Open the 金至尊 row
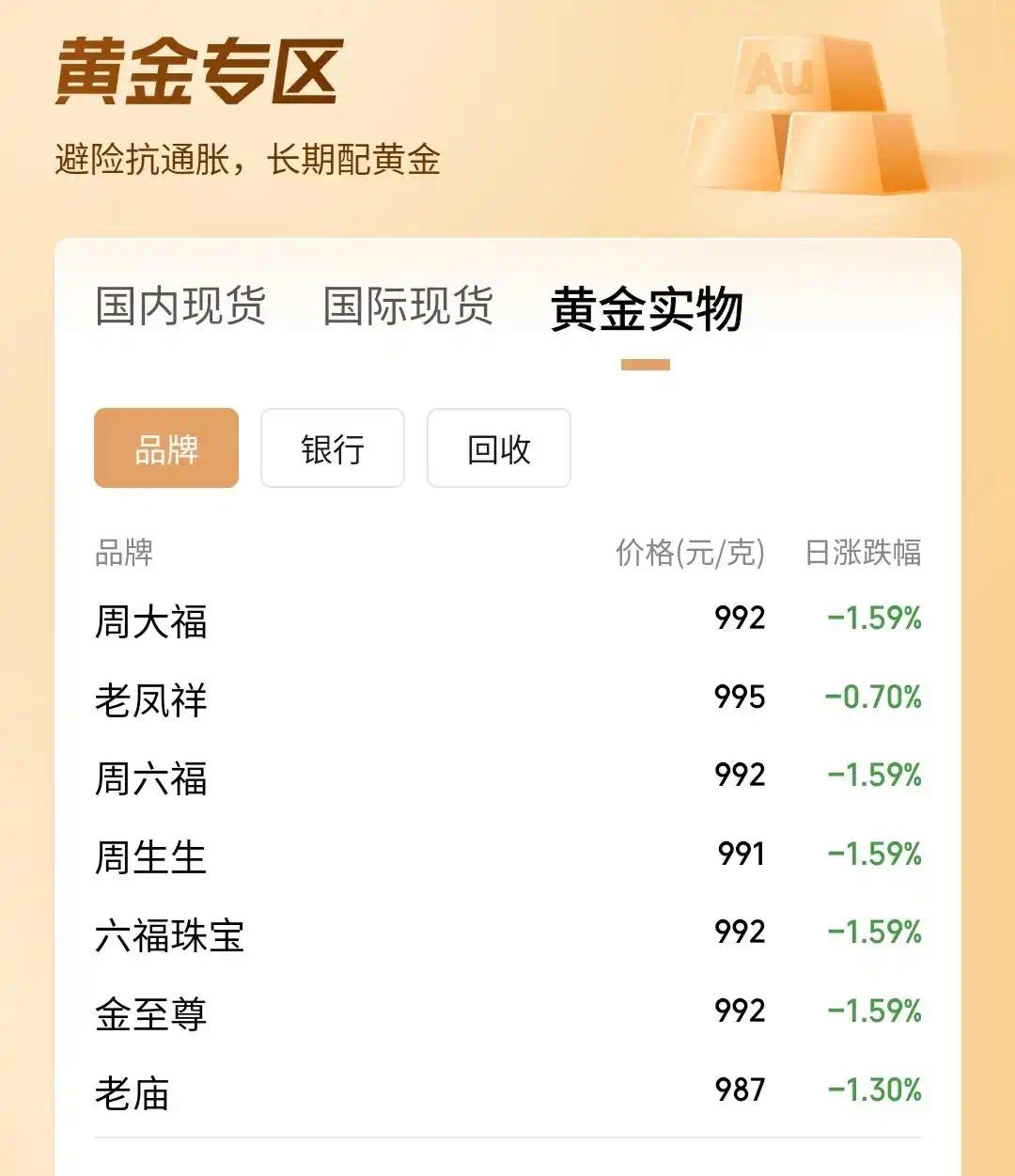Image resolution: width=1015 pixels, height=1176 pixels. pos(507,1013)
